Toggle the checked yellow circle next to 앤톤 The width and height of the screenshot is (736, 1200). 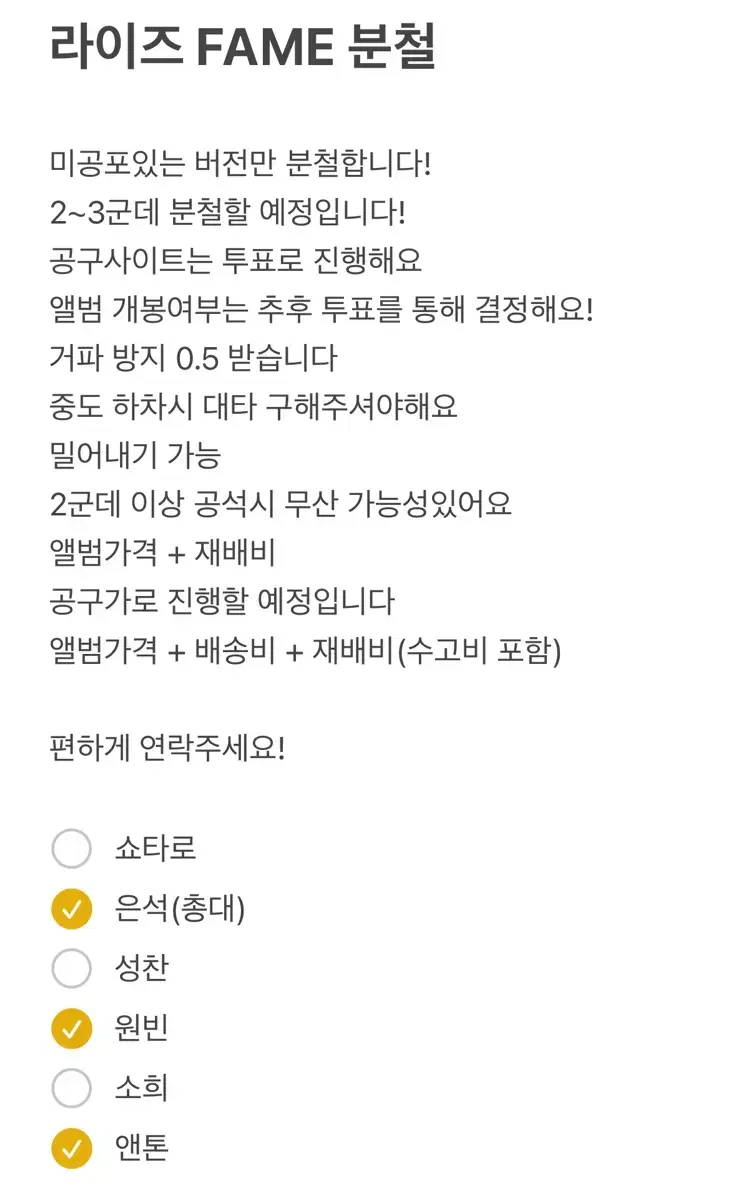(x=71, y=1149)
